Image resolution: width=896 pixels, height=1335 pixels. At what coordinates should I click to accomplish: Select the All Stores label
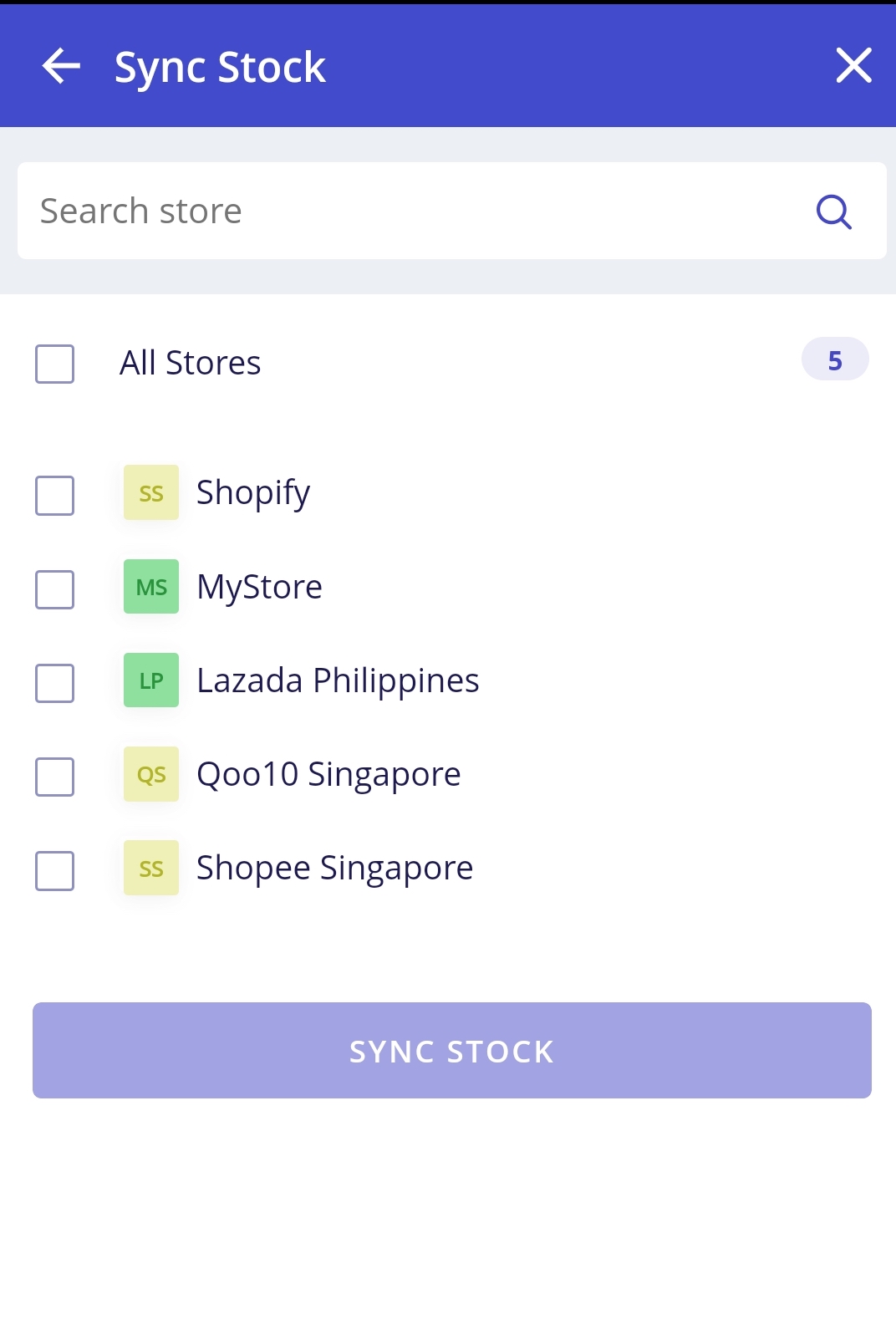click(x=191, y=362)
